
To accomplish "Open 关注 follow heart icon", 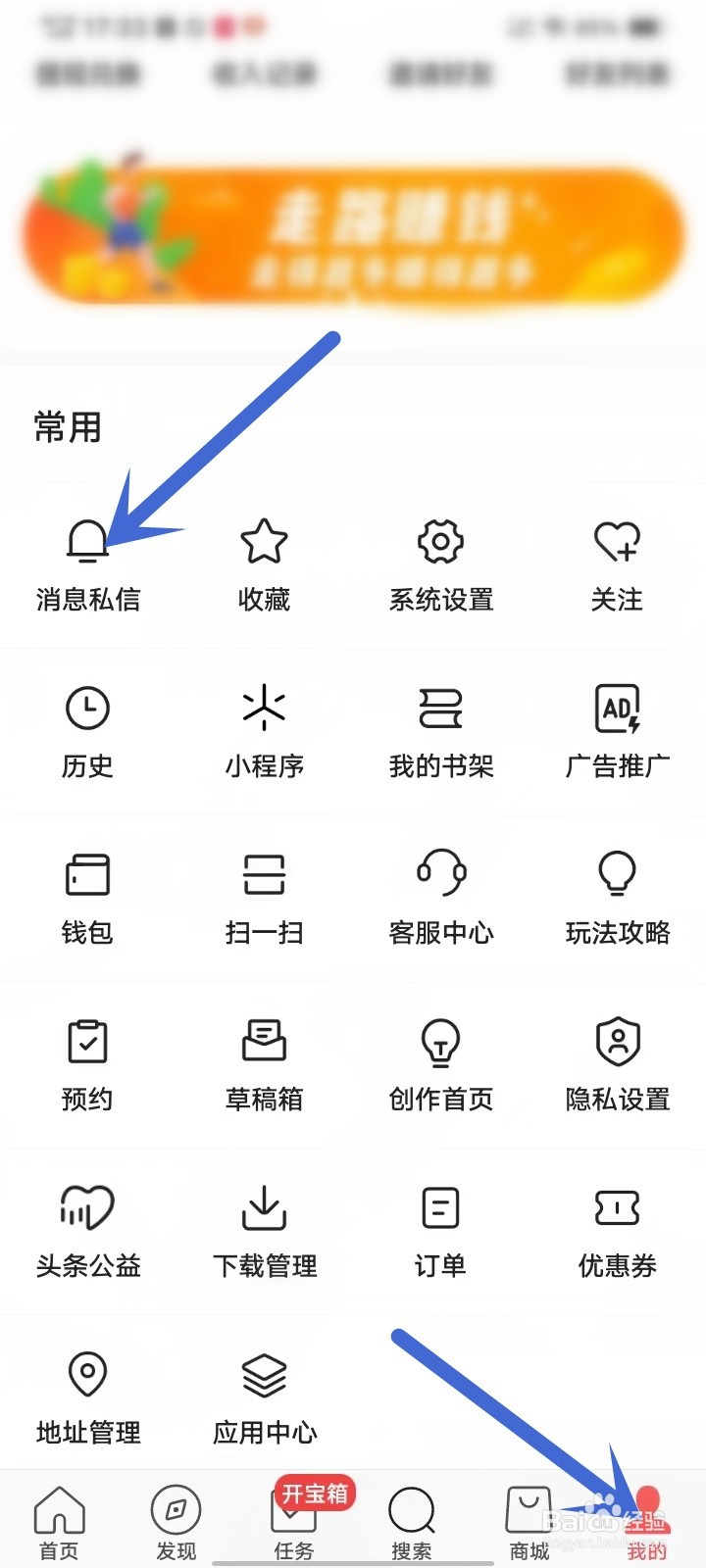I will (617, 541).
